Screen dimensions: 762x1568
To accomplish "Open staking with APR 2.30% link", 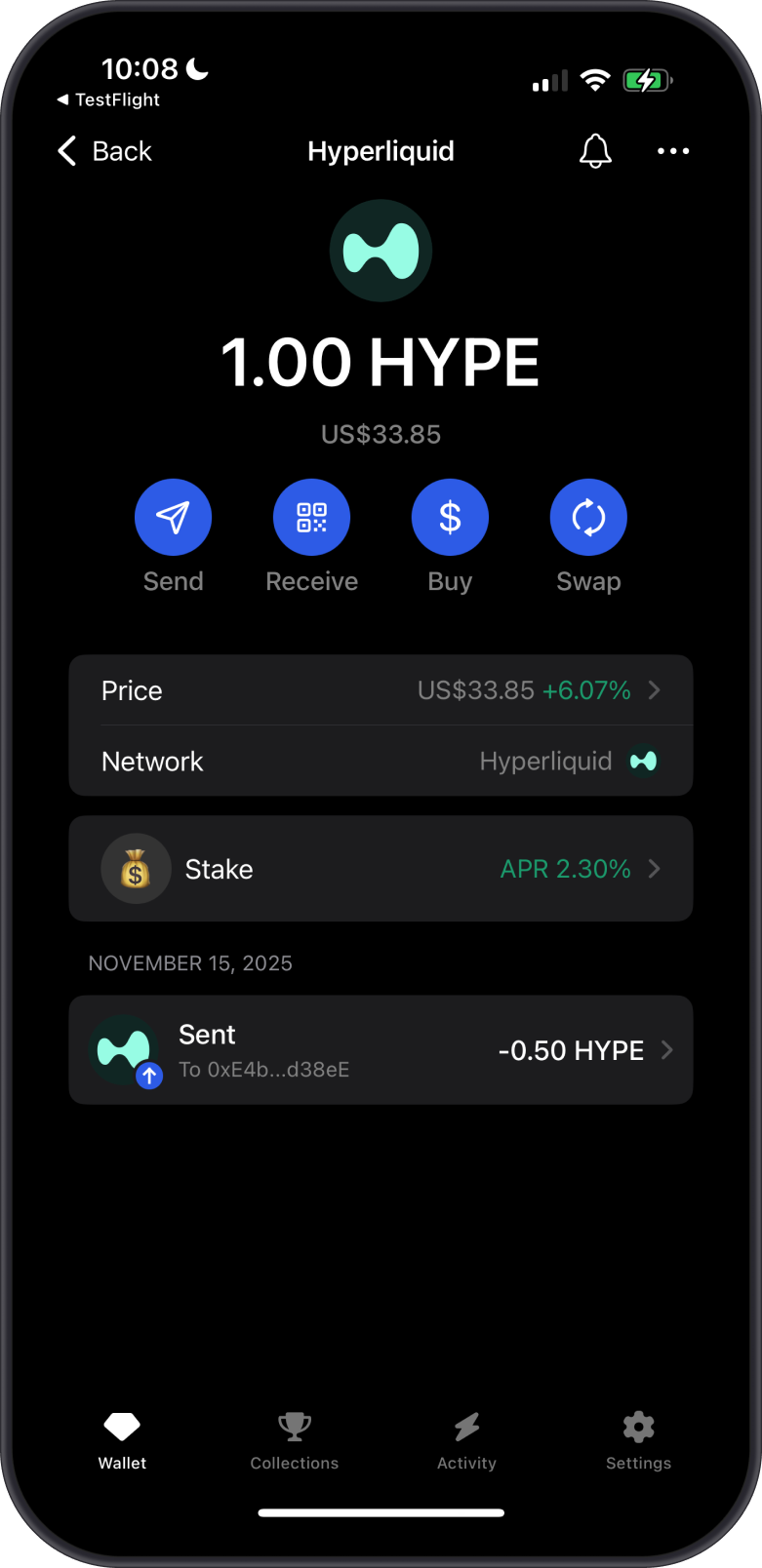I will 566,868.
